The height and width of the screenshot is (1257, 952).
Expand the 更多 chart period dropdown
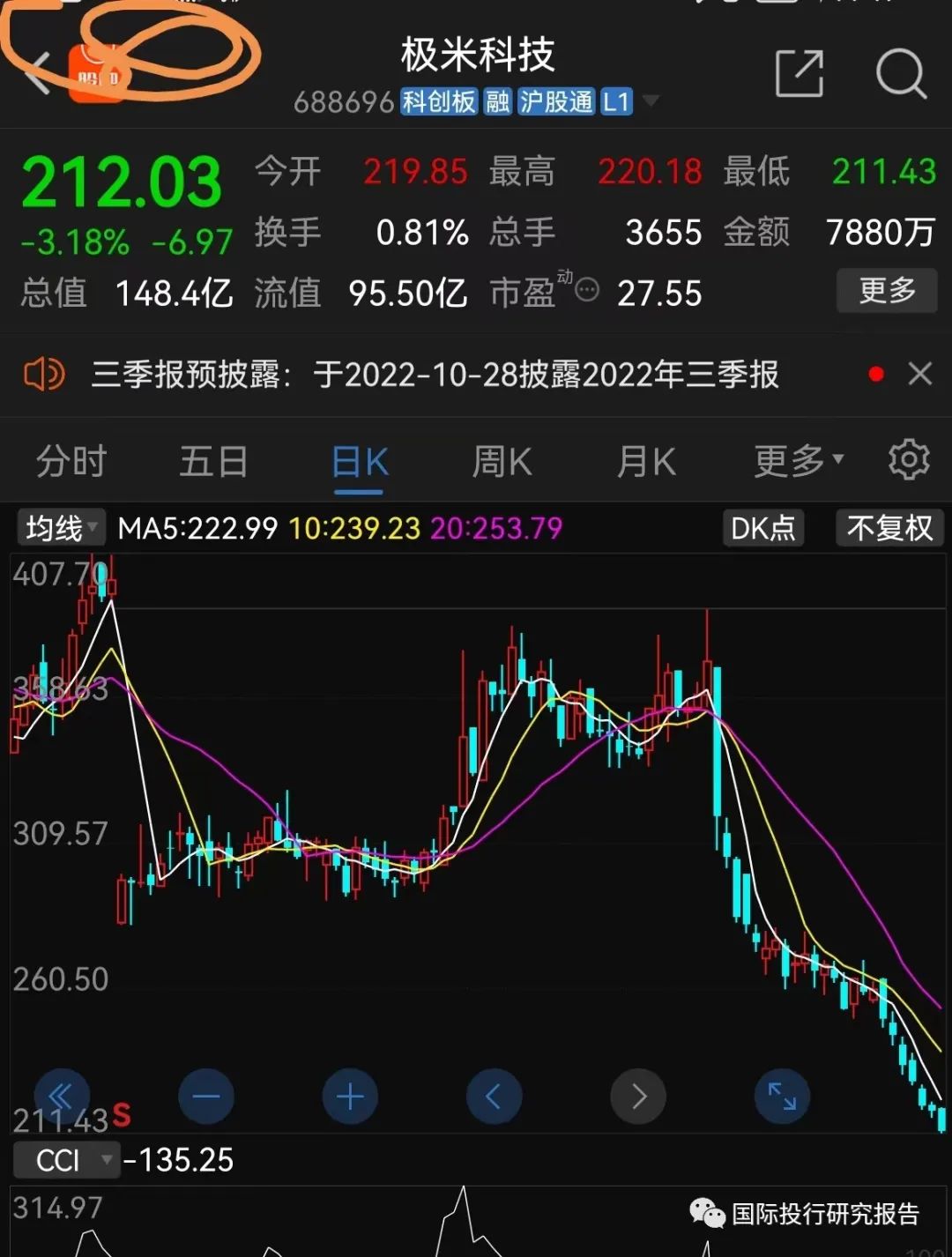pyautogui.click(x=798, y=461)
